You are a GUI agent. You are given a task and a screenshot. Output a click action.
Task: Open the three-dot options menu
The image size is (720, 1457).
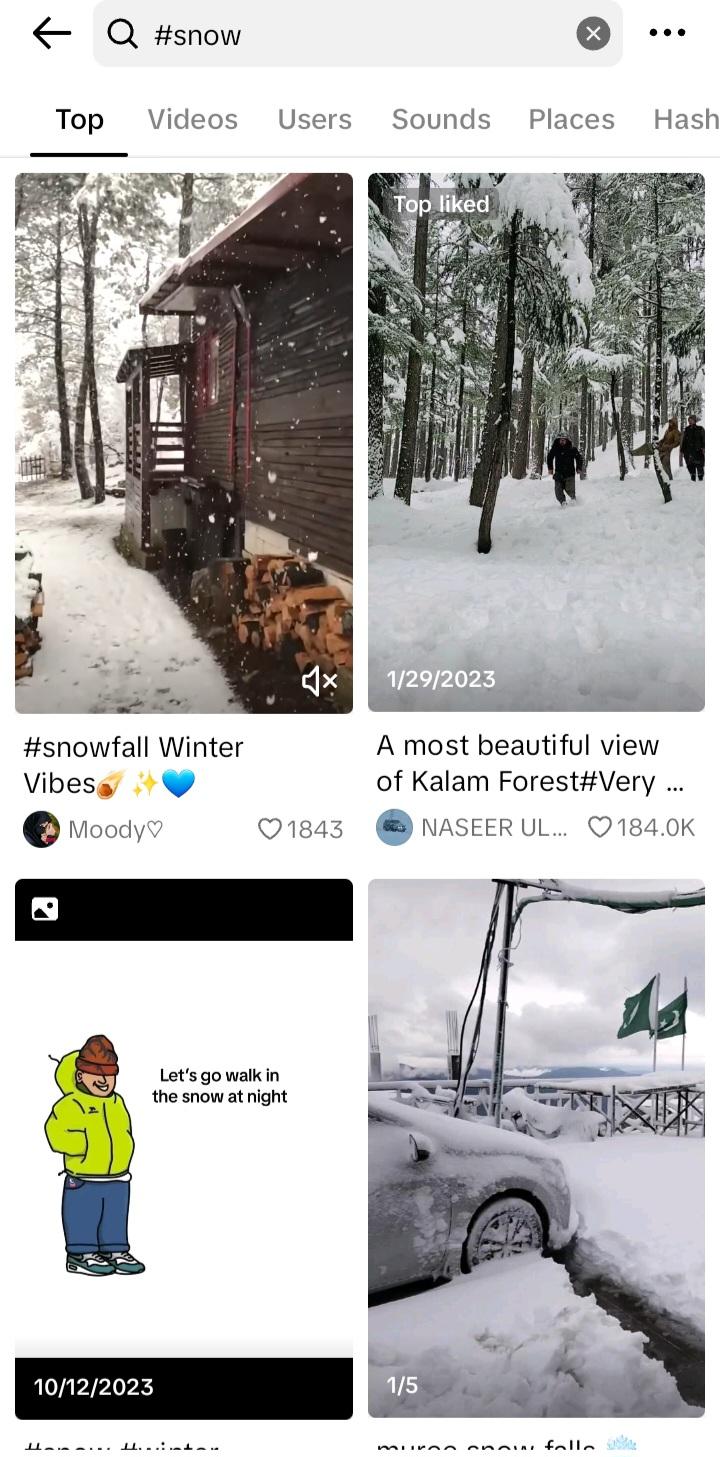[x=667, y=33]
